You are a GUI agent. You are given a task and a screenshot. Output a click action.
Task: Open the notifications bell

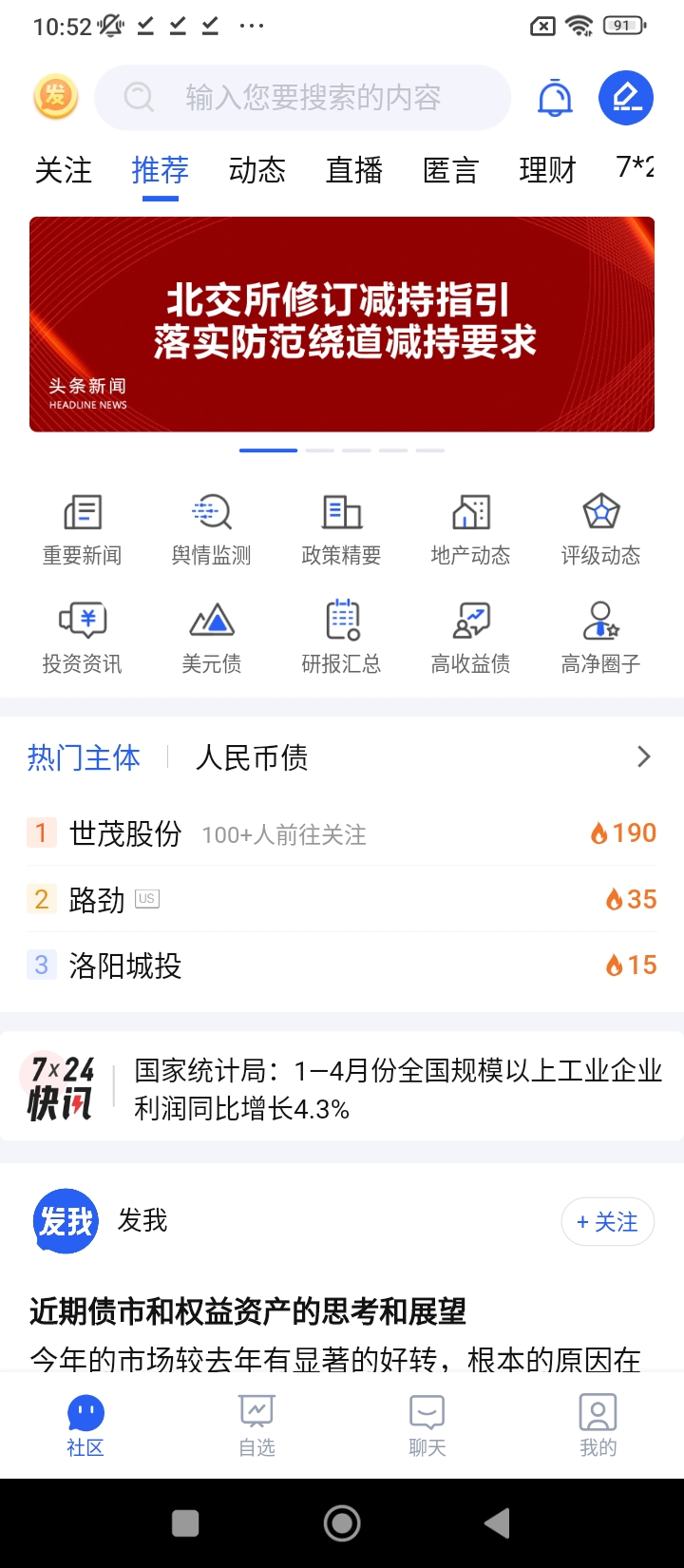[555, 98]
